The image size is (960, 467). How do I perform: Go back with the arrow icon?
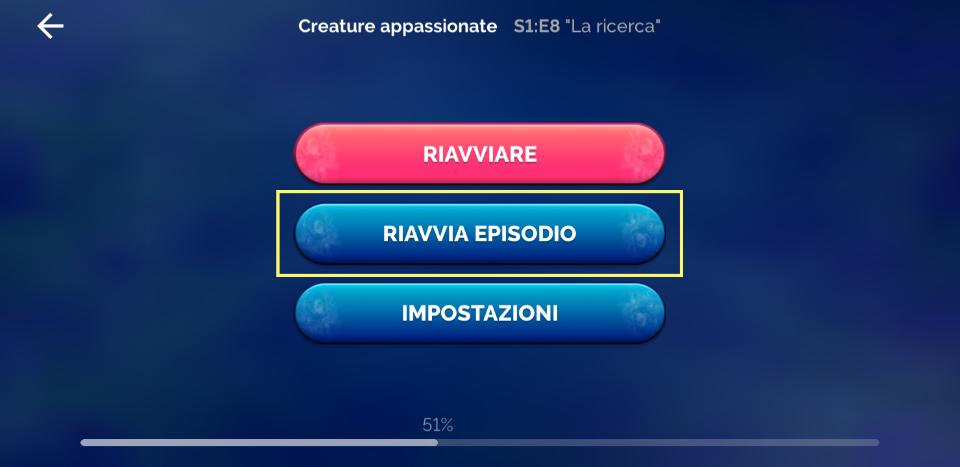[50, 26]
